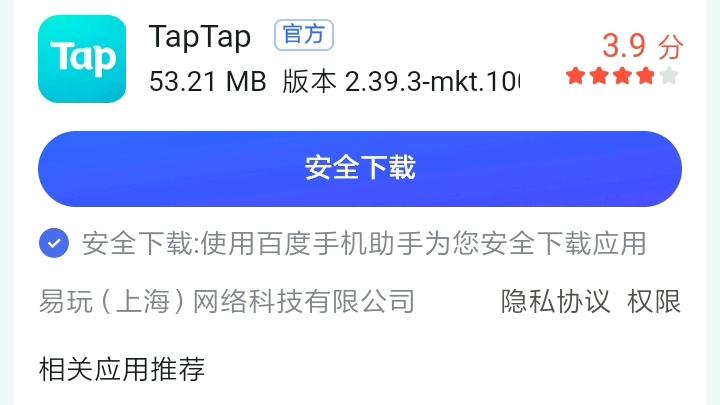720x405 pixels.
Task: Open the 隐私协议 privacy agreement link
Action: 555,301
